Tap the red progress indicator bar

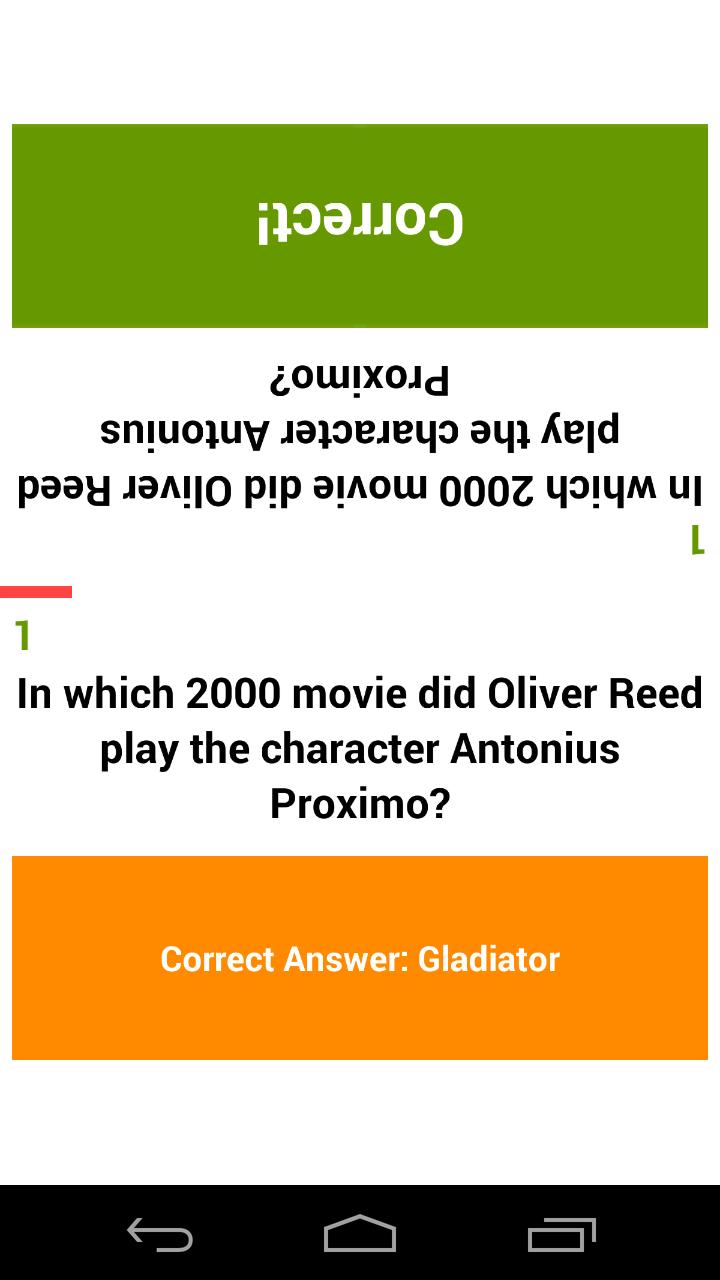37,590
